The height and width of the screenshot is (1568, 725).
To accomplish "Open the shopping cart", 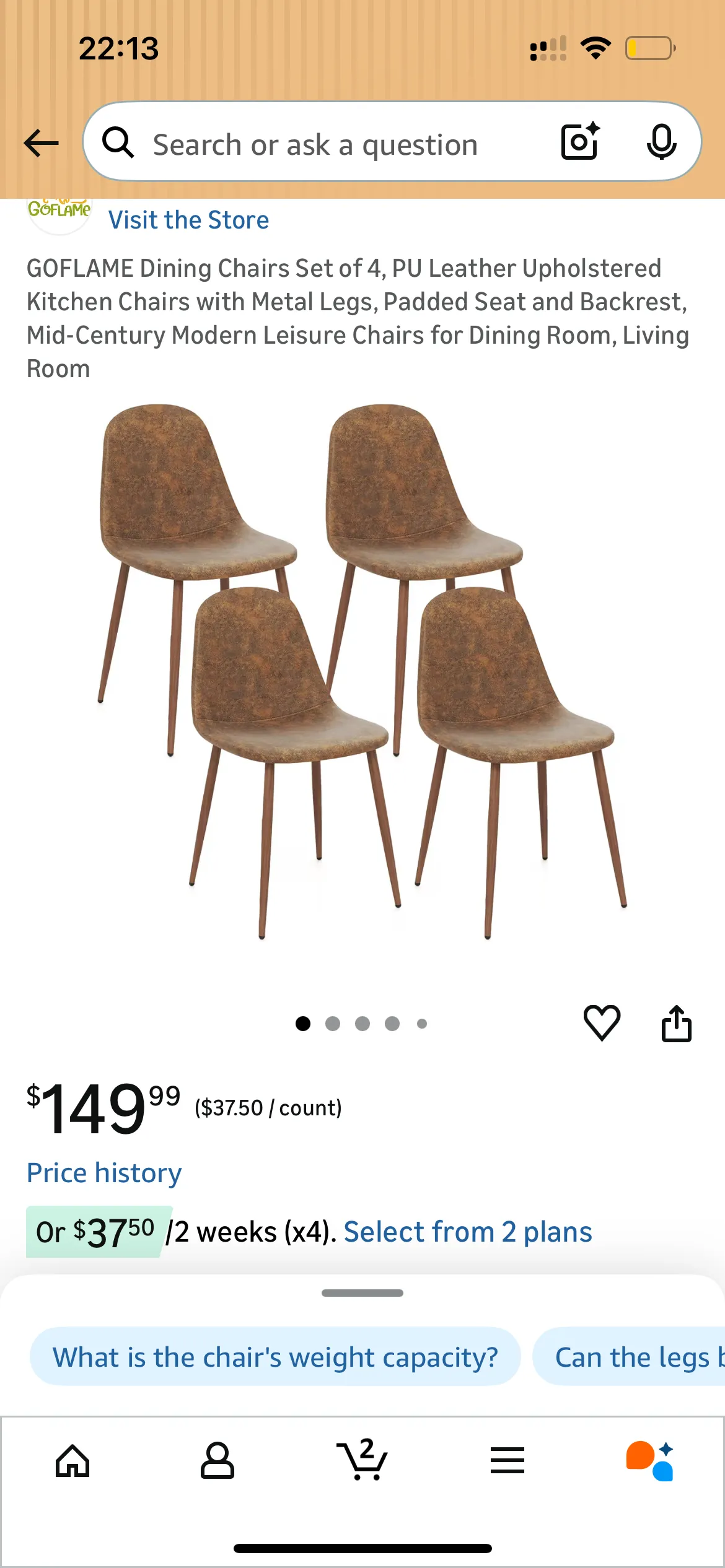I will point(362,1461).
